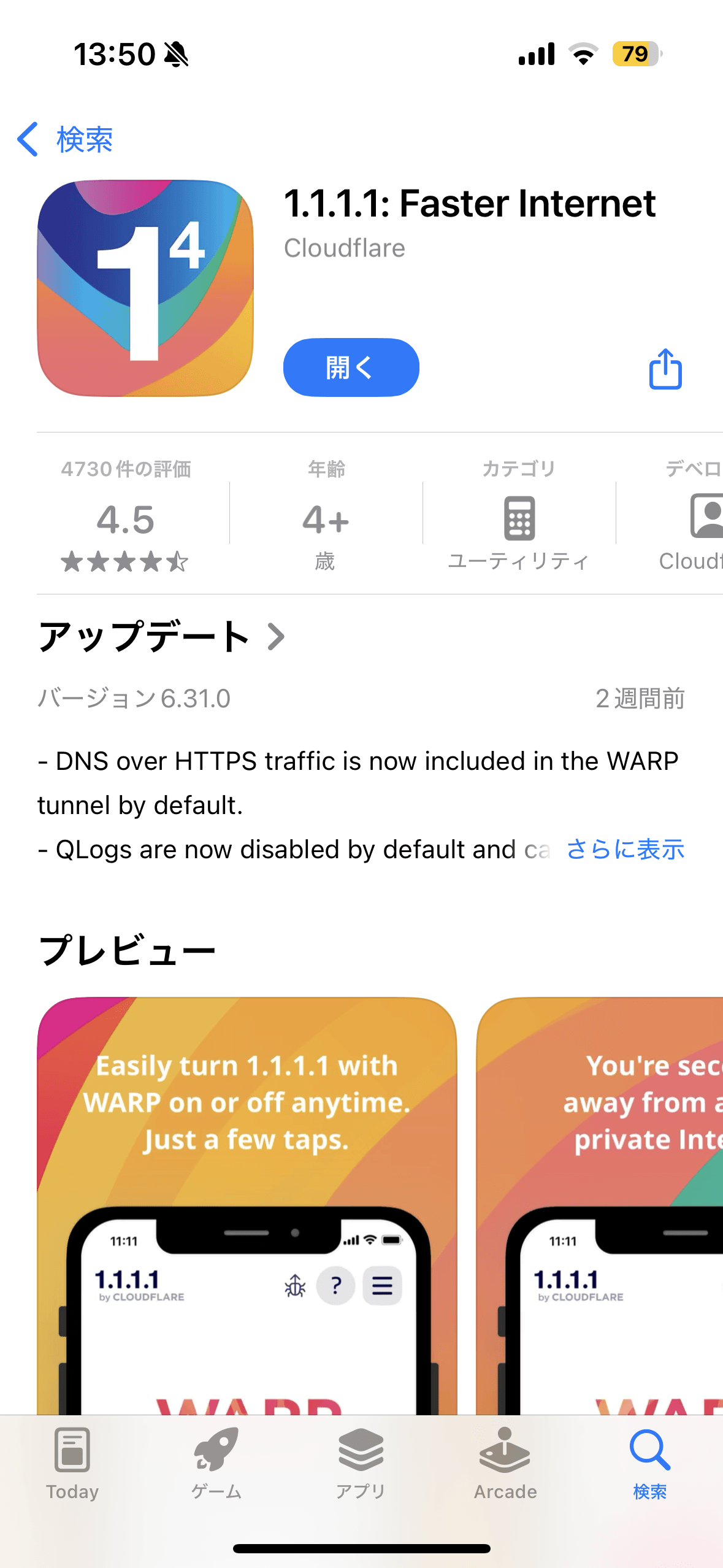Switch to the アプリ tab
The width and height of the screenshot is (723, 1568).
pos(361,1464)
